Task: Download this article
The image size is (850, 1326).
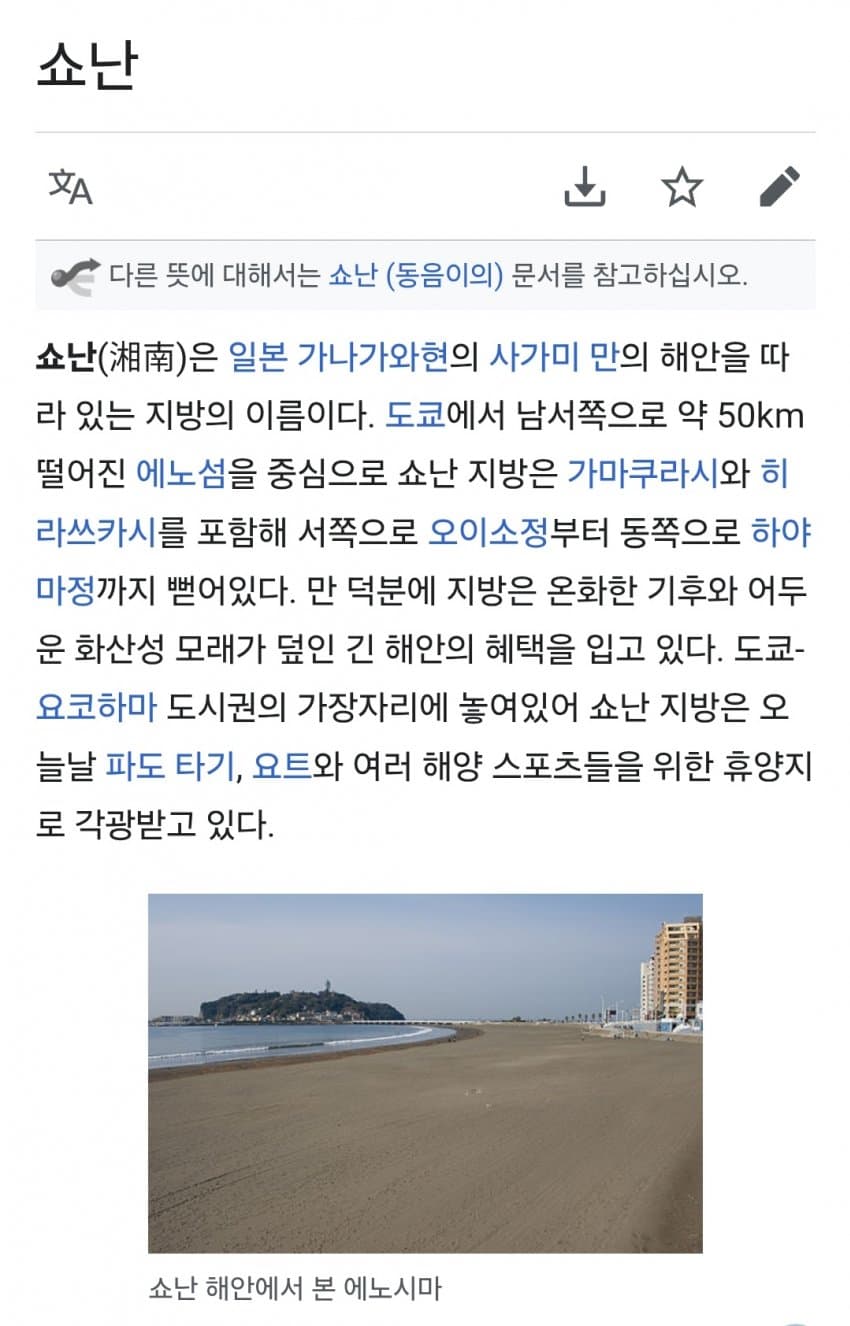Action: point(585,187)
